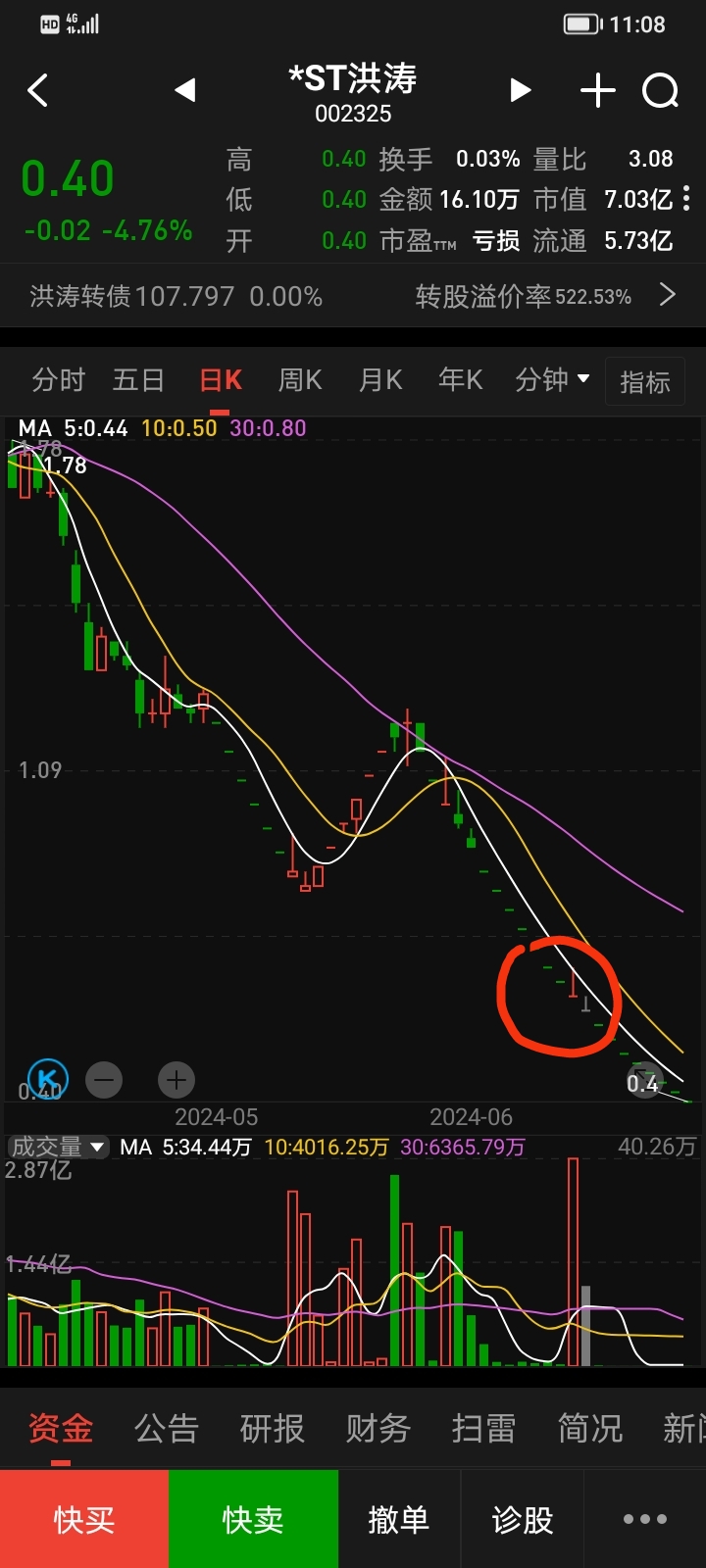Viewport: 706px width, 1568px height.
Task: Select the 年K chart tab
Action: [461, 380]
